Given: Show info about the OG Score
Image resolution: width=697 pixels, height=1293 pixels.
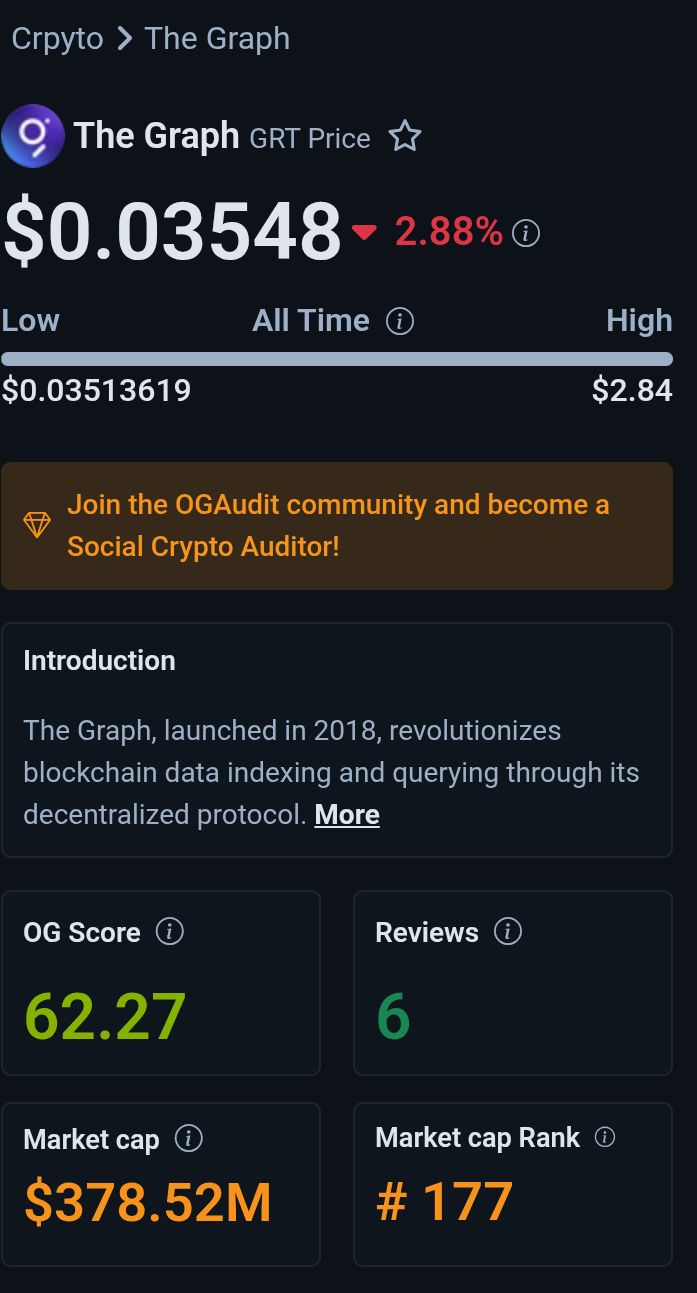Looking at the screenshot, I should coord(170,932).
